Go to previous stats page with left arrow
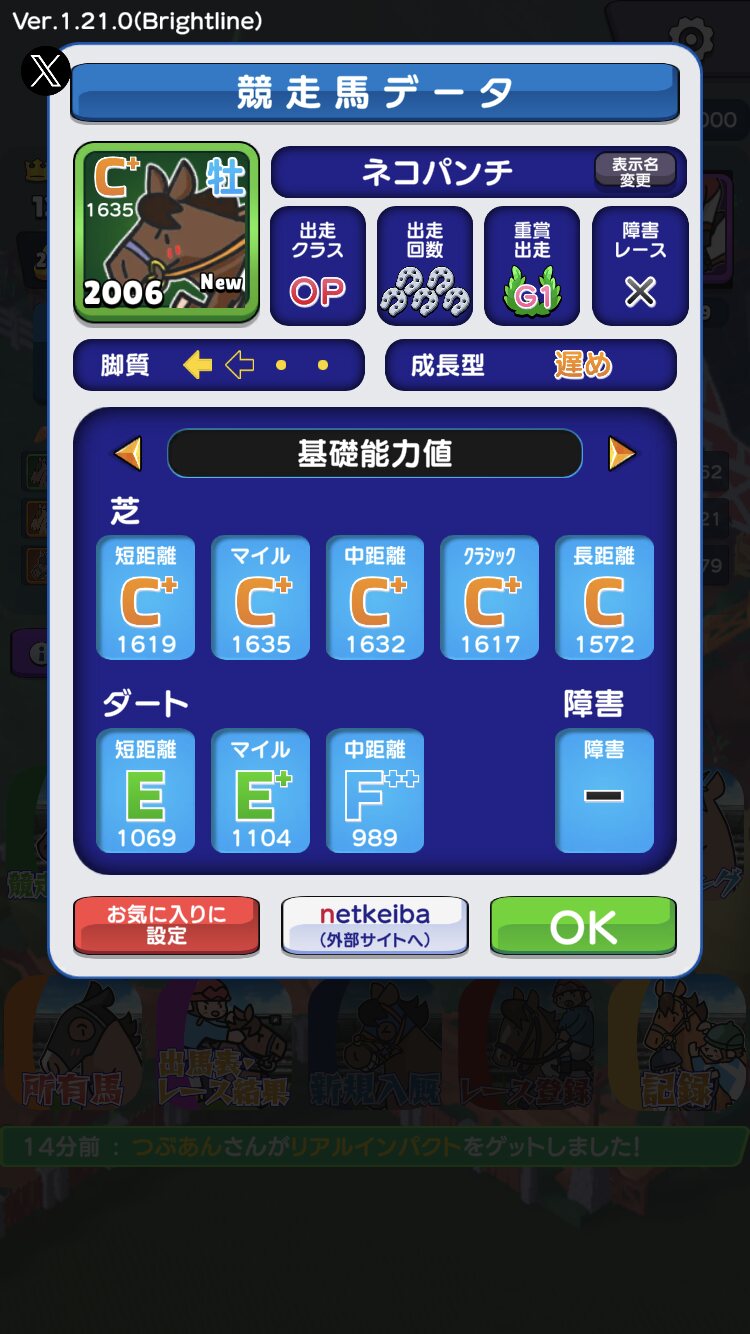Viewport: 750px width, 1334px height. 128,454
